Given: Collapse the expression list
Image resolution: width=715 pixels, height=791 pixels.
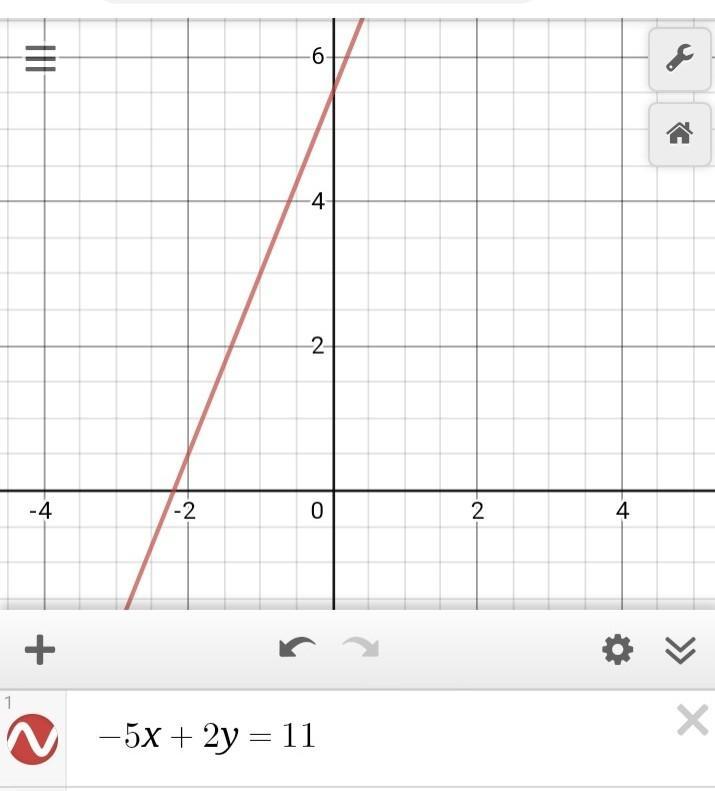Looking at the screenshot, I should point(680,650).
